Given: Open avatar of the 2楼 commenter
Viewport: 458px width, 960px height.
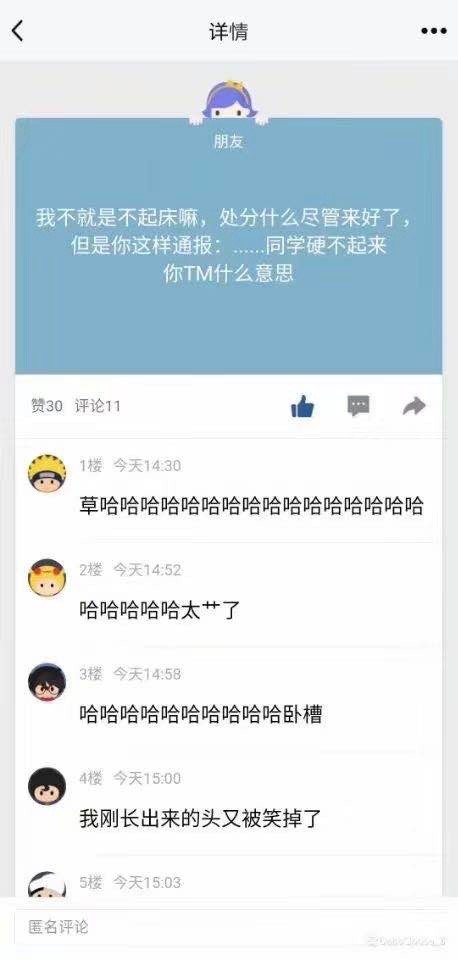Looking at the screenshot, I should [x=47, y=578].
